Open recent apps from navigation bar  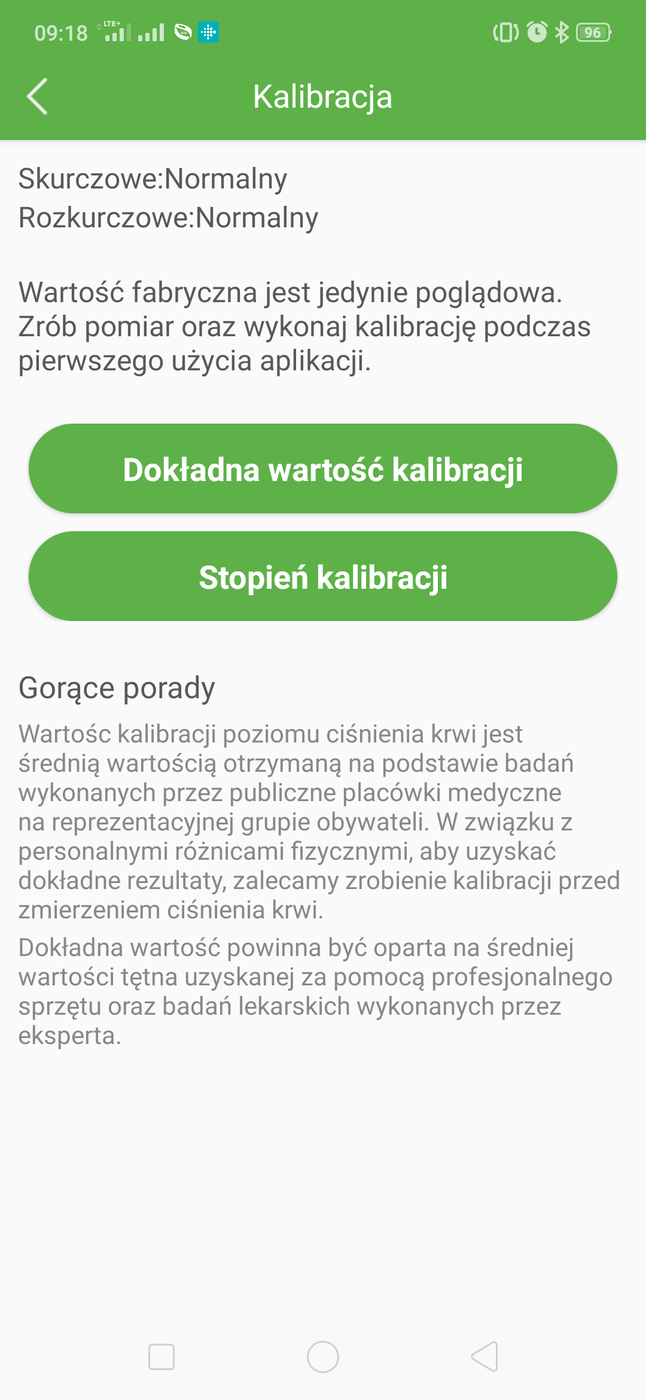pyautogui.click(x=161, y=1356)
